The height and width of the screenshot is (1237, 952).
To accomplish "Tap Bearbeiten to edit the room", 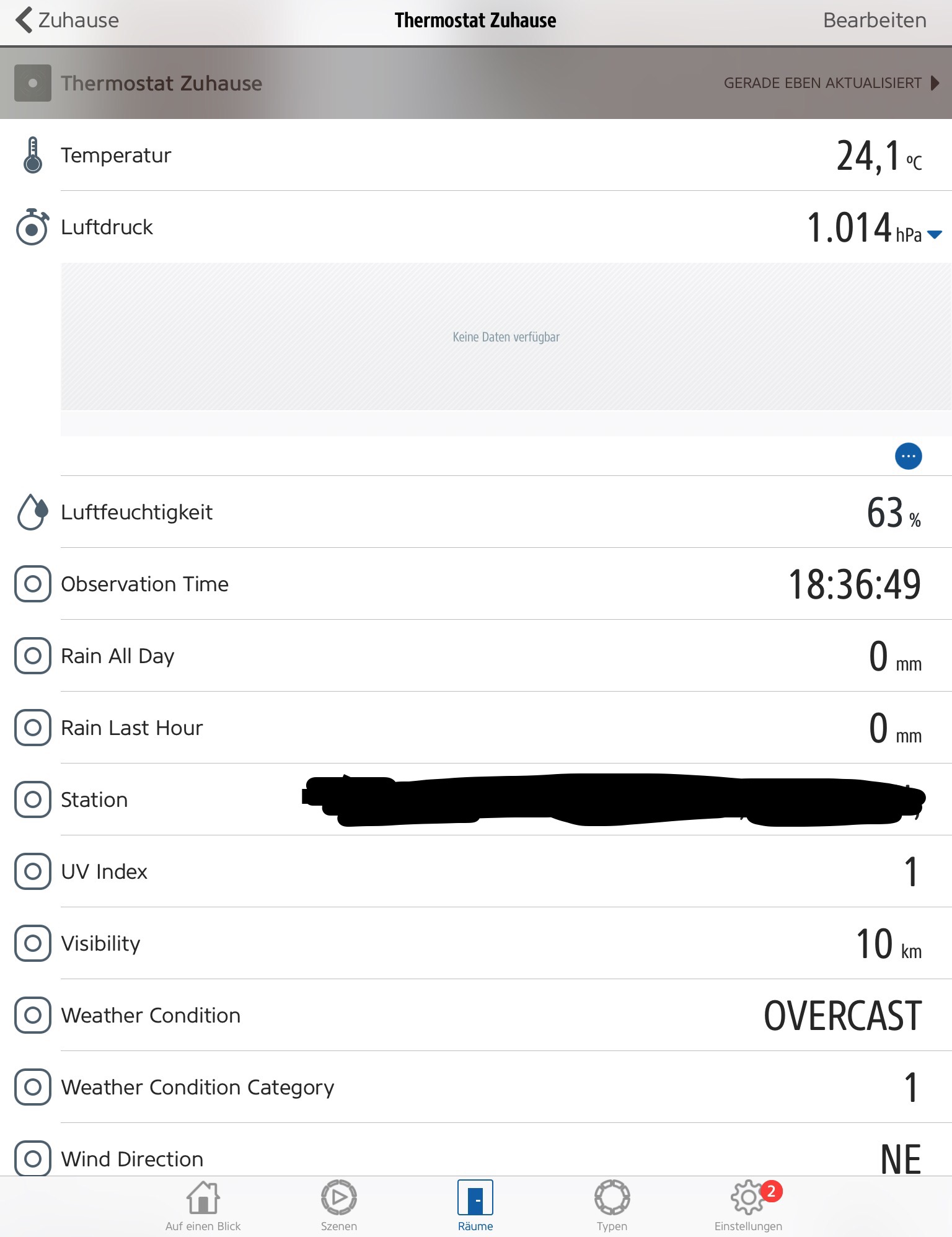I will [x=874, y=20].
